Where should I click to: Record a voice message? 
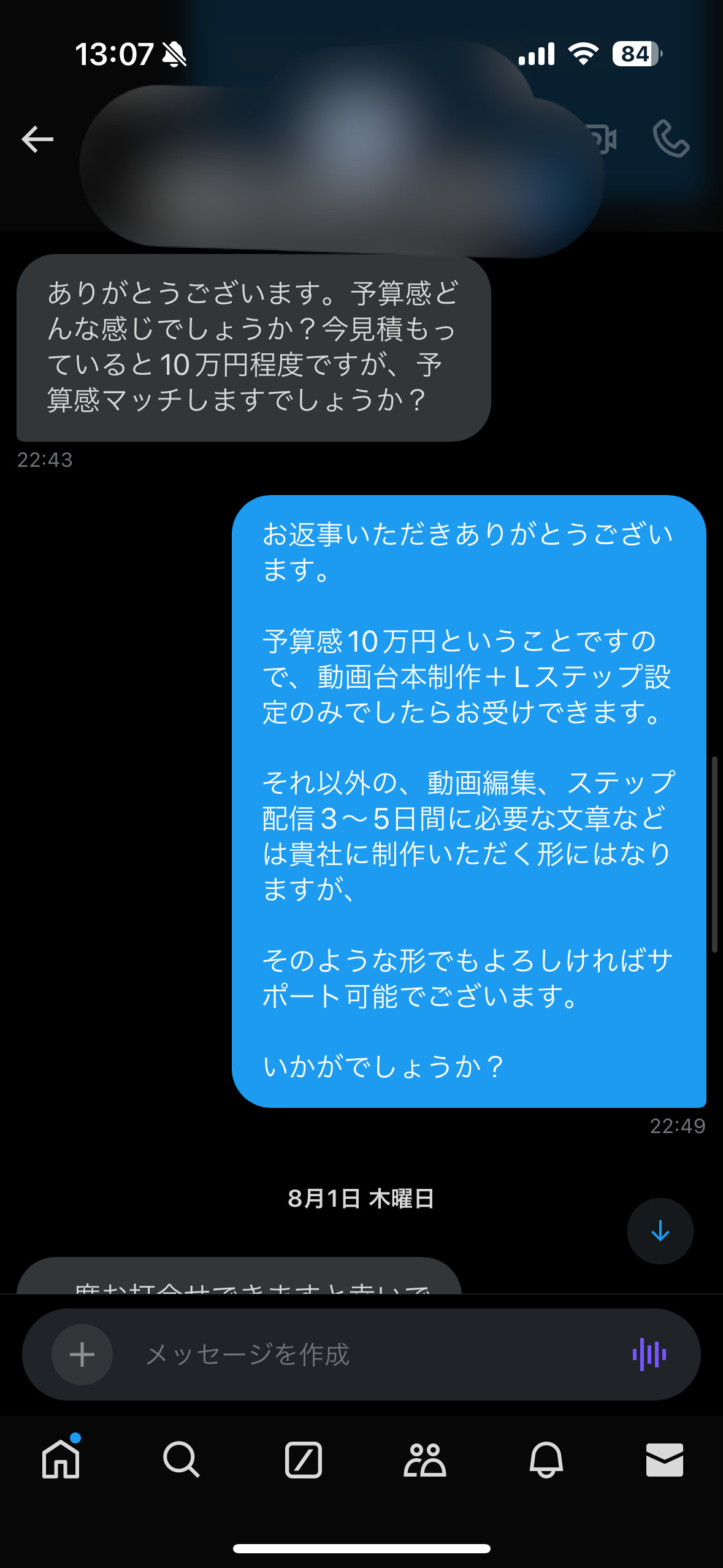point(649,1355)
